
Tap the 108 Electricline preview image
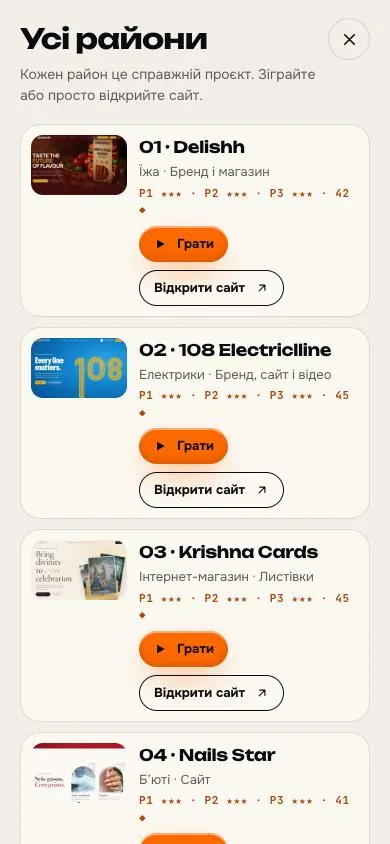pyautogui.click(x=79, y=368)
